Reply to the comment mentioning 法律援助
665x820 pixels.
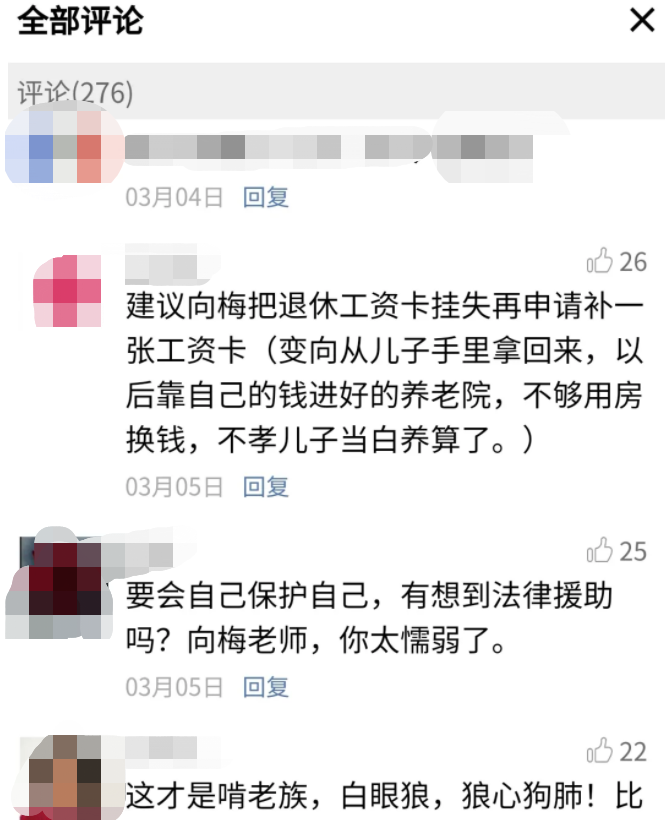[266, 687]
